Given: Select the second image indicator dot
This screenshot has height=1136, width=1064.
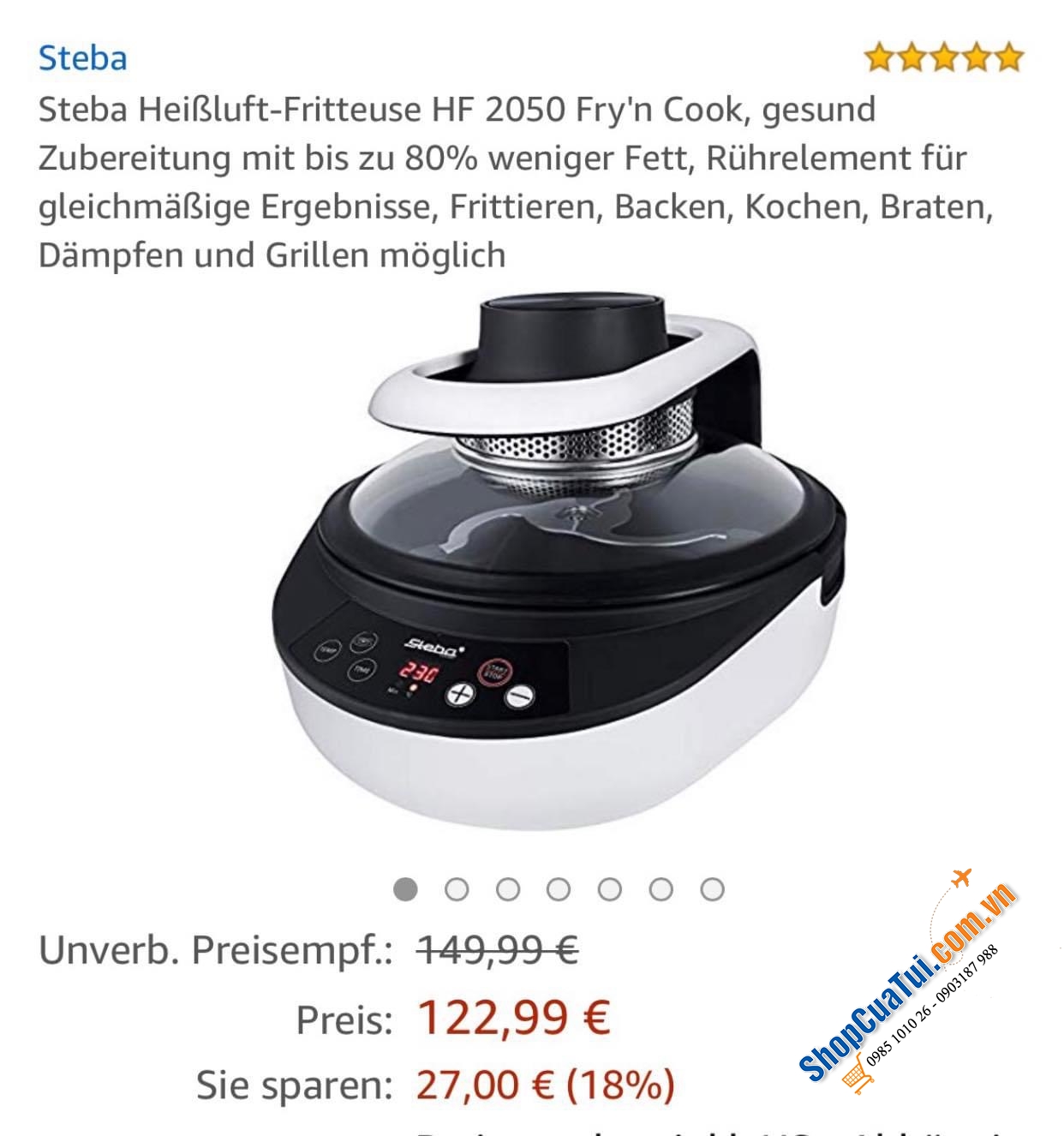Looking at the screenshot, I should (457, 889).
